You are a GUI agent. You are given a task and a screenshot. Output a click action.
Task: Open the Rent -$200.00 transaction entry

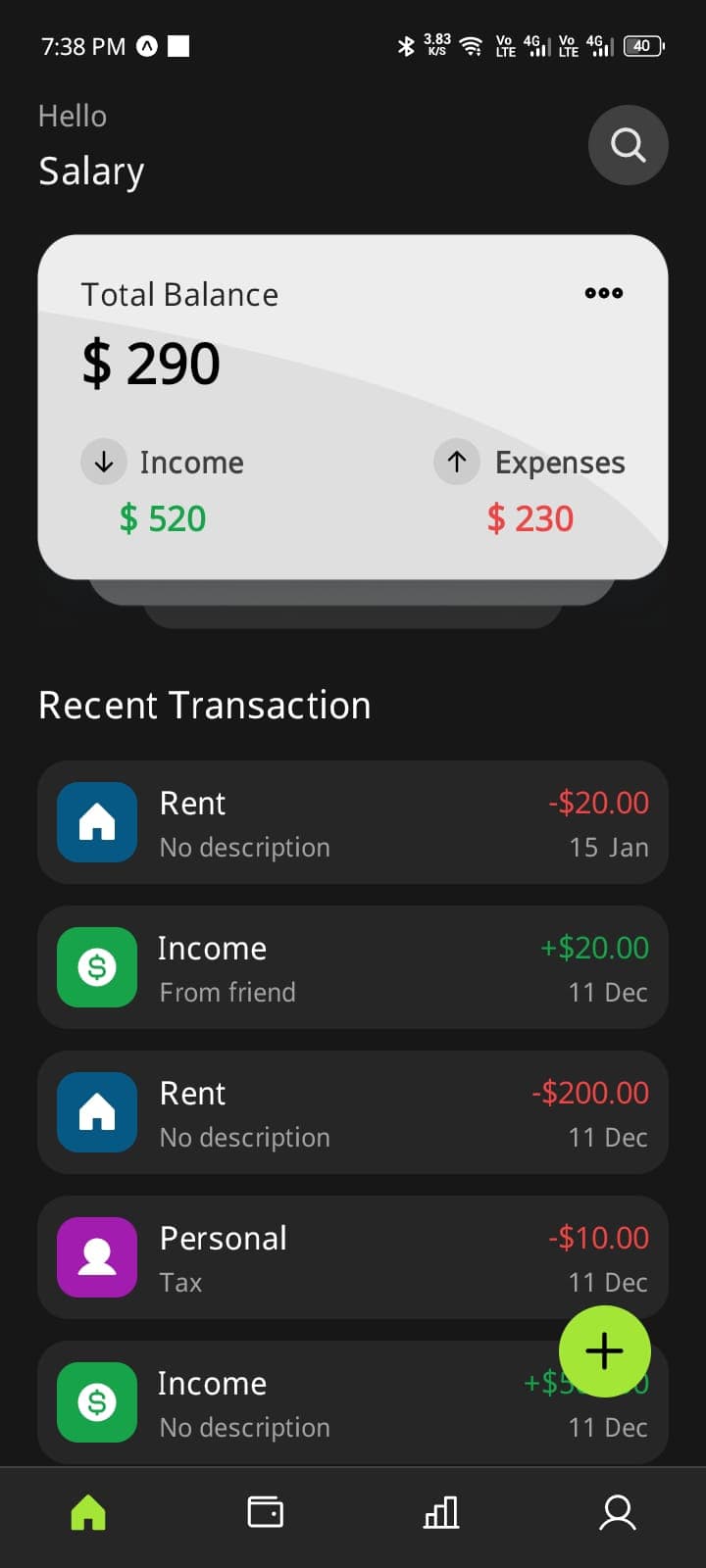[353, 1112]
